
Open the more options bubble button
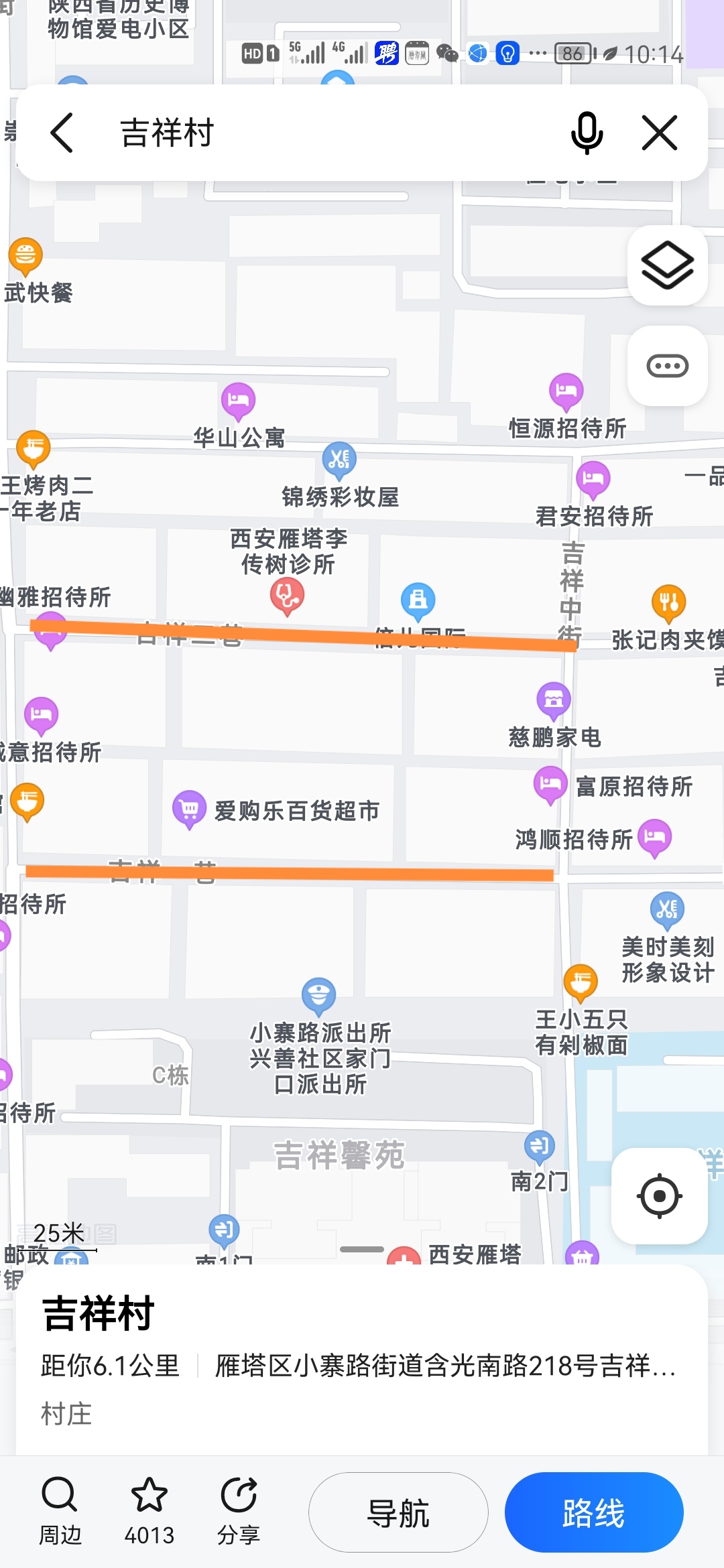667,366
